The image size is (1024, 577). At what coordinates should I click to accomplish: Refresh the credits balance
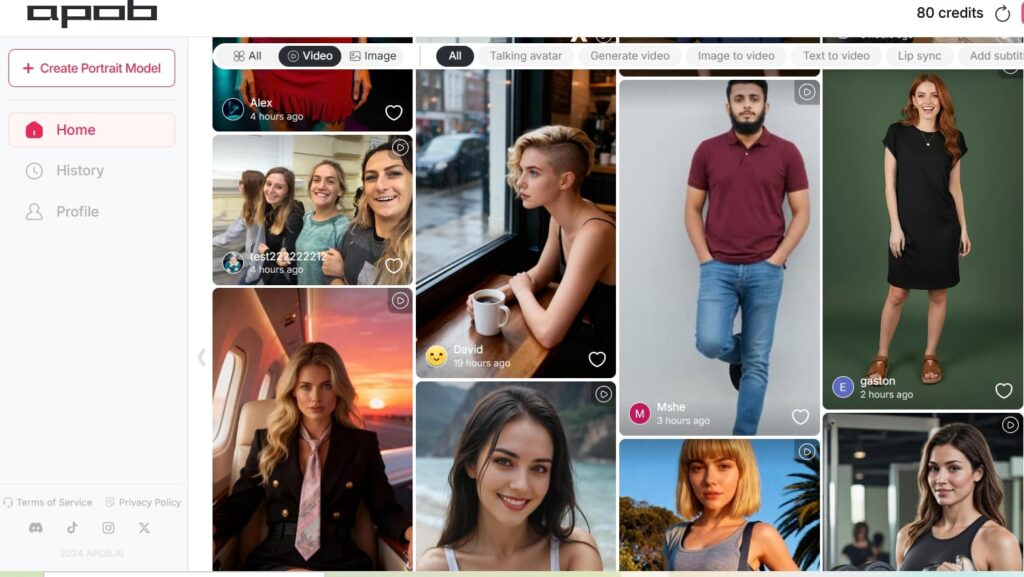(1002, 13)
